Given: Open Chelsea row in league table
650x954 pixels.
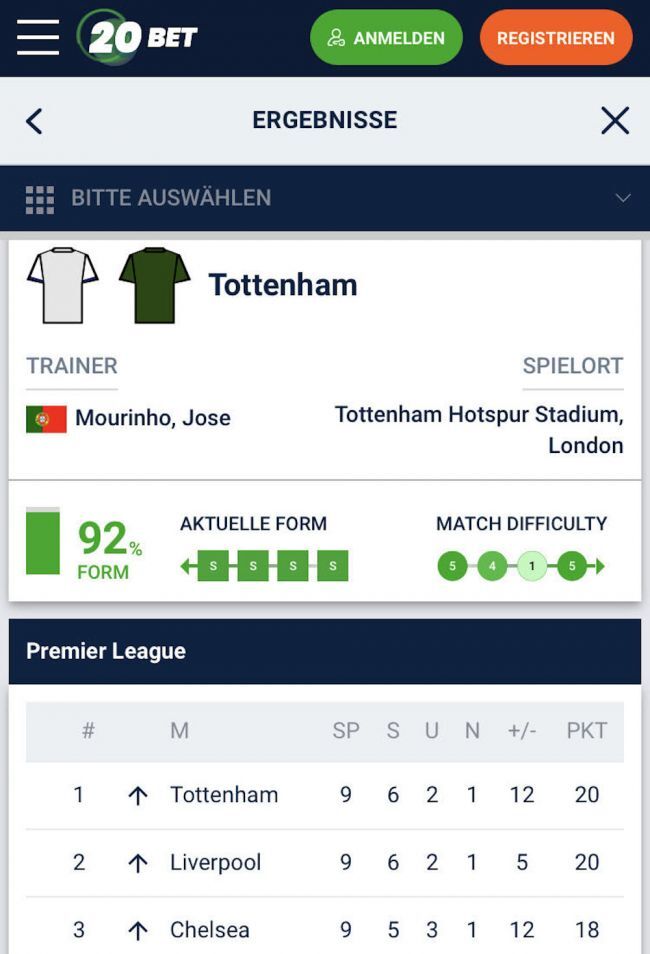Looking at the screenshot, I should point(210,929).
